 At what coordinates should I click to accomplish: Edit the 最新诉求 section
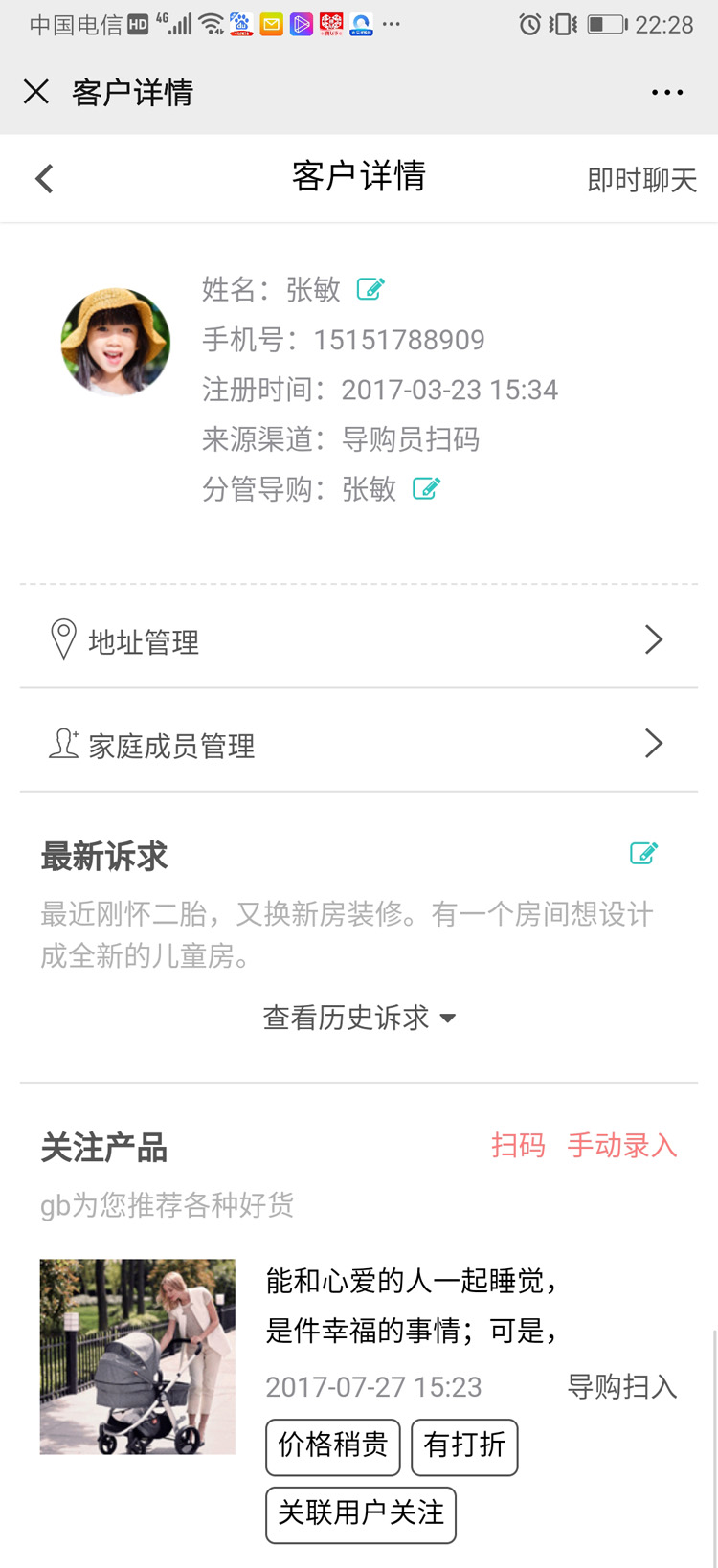click(x=643, y=854)
